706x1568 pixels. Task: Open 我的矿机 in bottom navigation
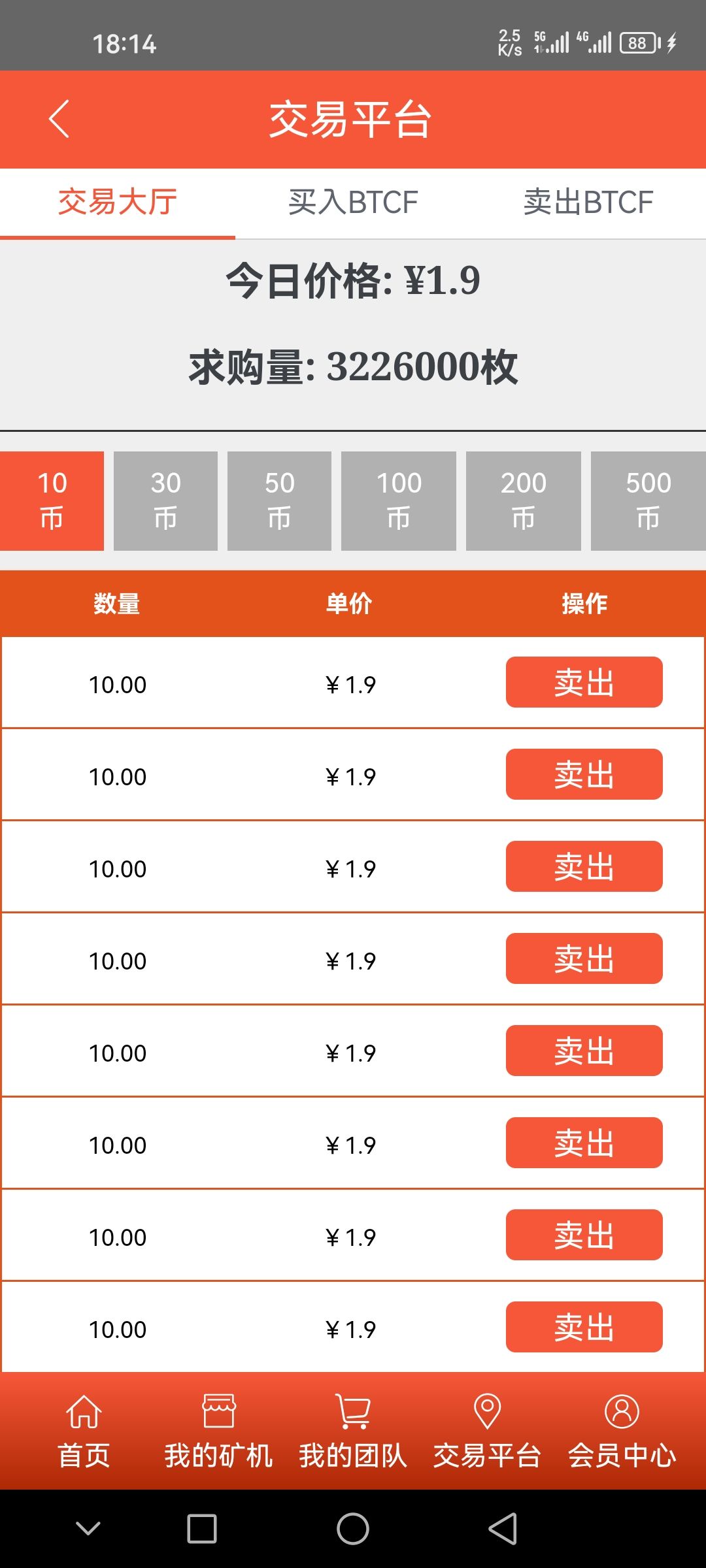(x=218, y=1432)
